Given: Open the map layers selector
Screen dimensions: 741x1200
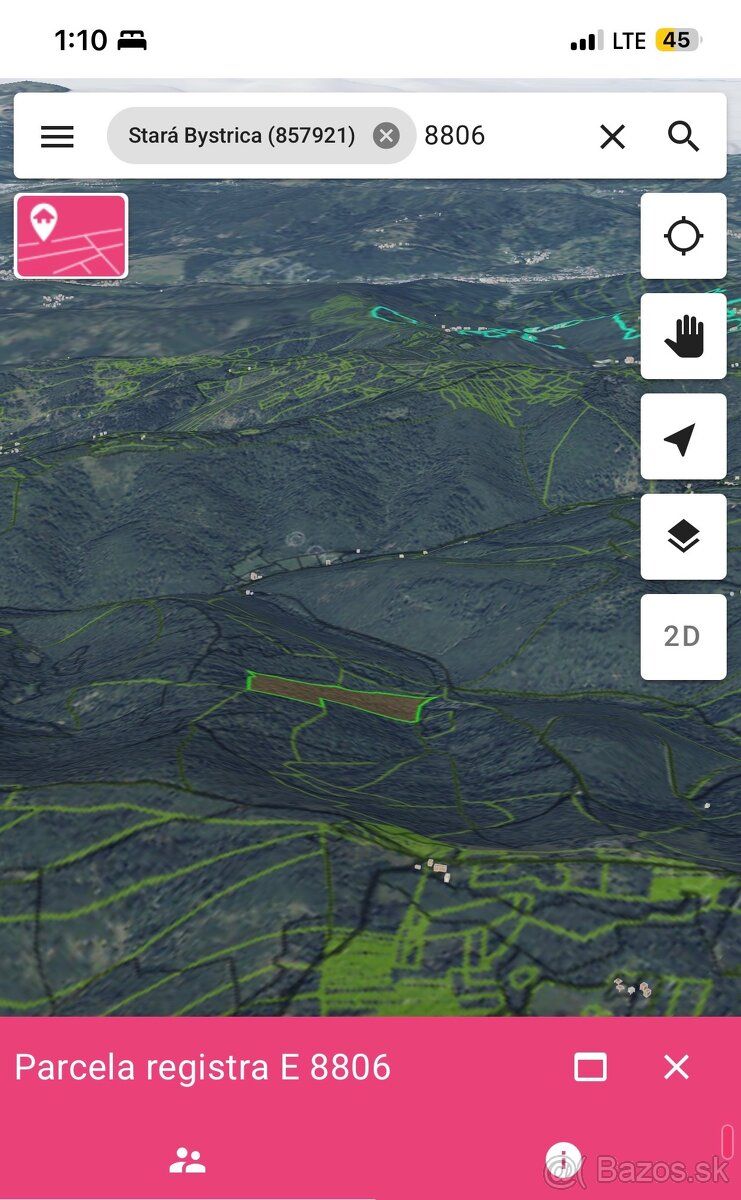Looking at the screenshot, I should (683, 537).
